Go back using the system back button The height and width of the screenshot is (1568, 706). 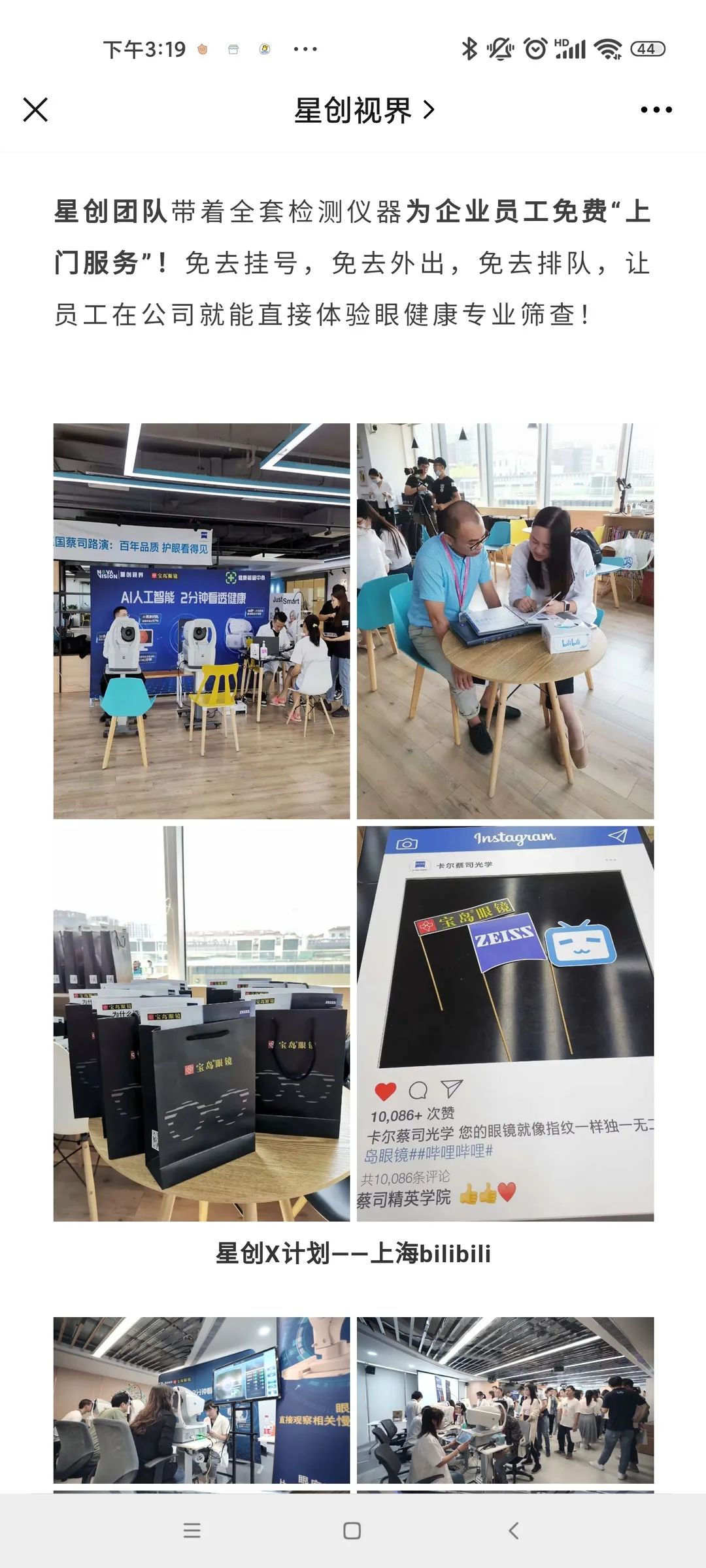click(x=514, y=1530)
